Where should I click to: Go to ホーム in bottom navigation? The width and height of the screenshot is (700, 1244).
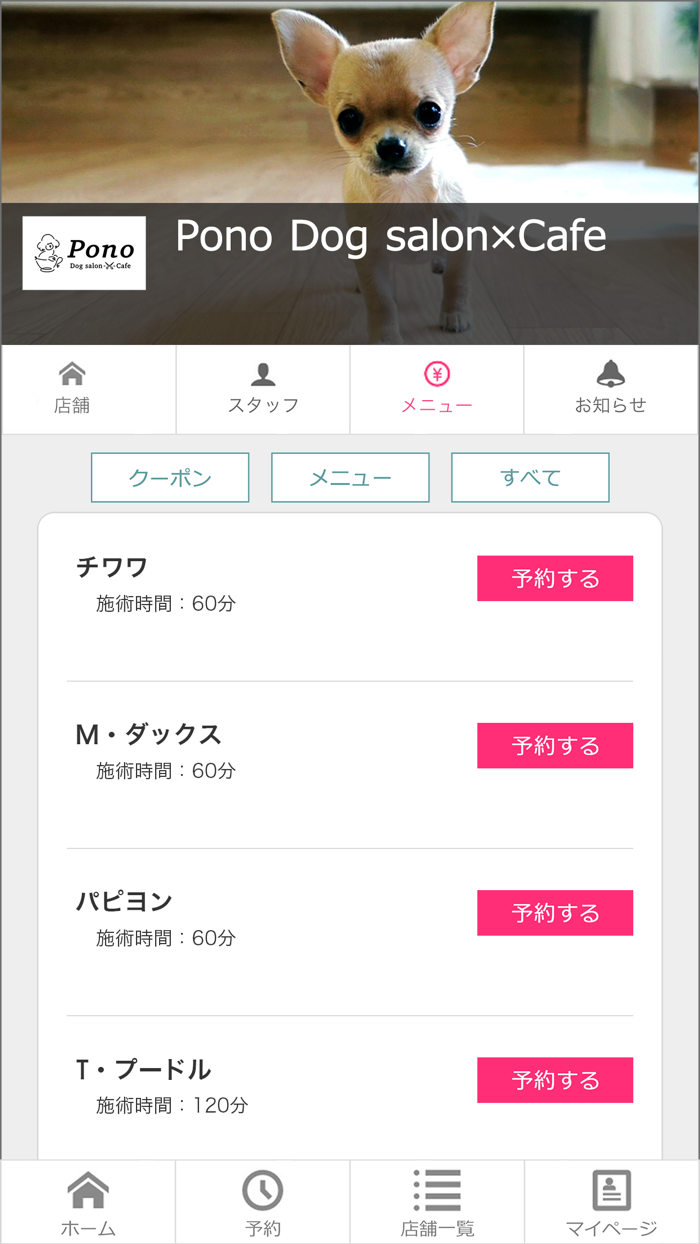[x=88, y=1202]
